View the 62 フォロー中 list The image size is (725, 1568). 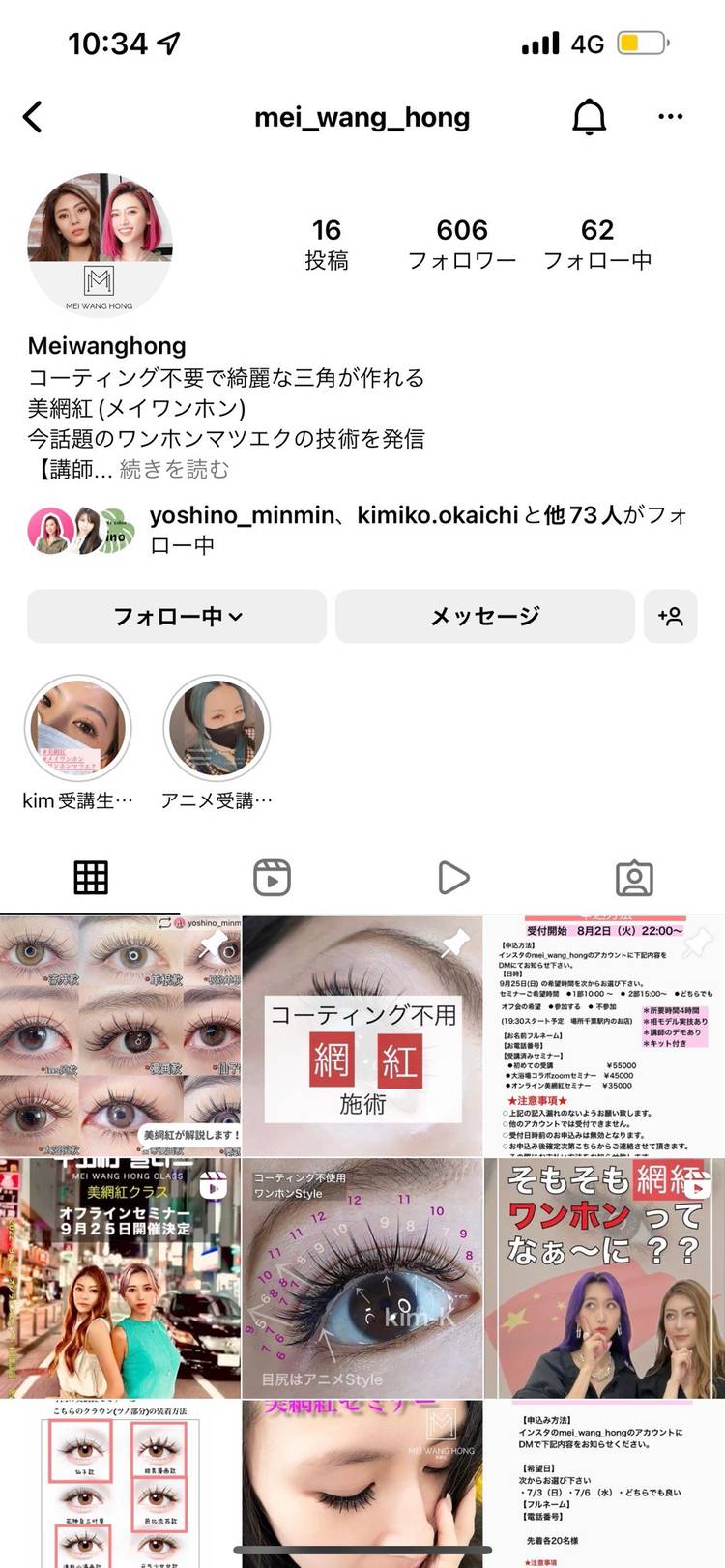click(597, 244)
